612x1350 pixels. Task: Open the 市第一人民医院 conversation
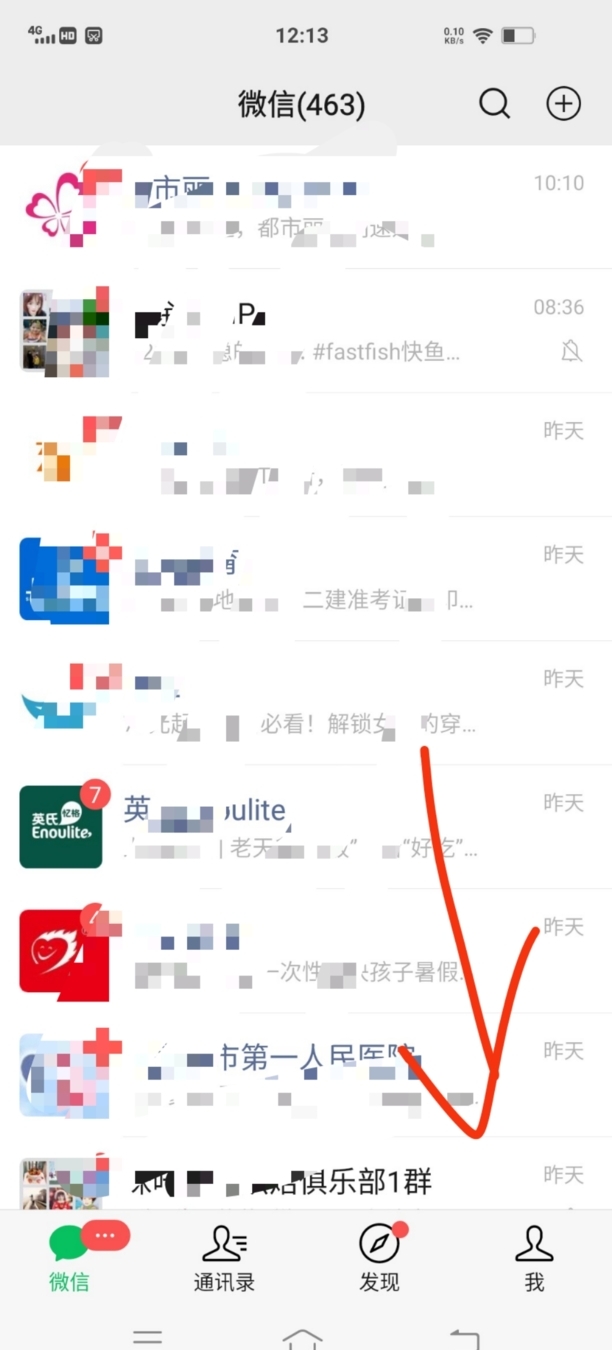(x=306, y=1075)
